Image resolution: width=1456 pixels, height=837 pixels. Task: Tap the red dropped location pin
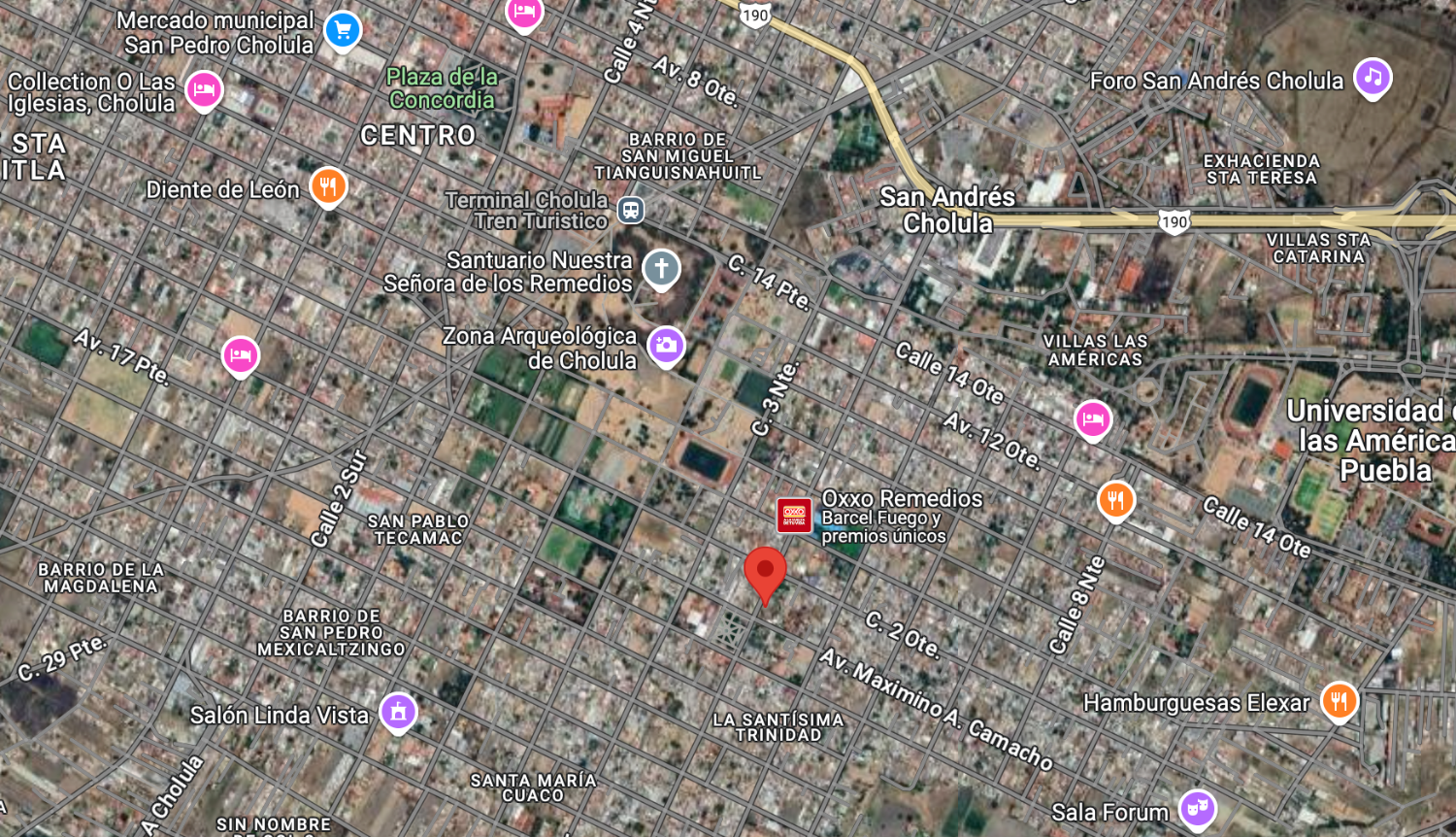[765, 573]
